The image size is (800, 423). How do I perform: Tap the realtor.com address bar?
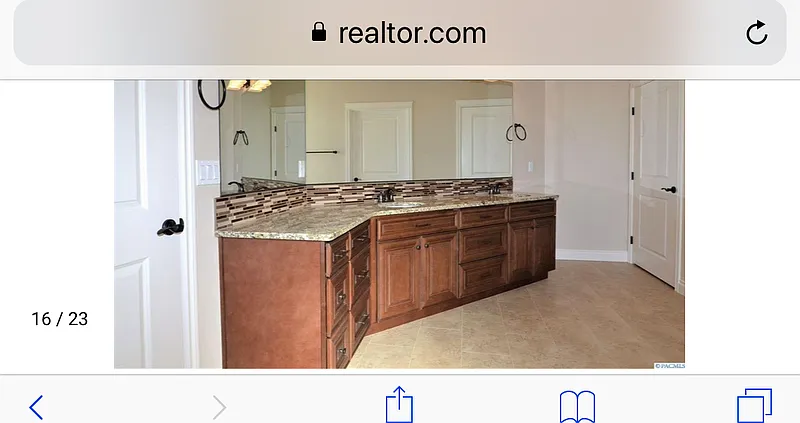click(400, 33)
